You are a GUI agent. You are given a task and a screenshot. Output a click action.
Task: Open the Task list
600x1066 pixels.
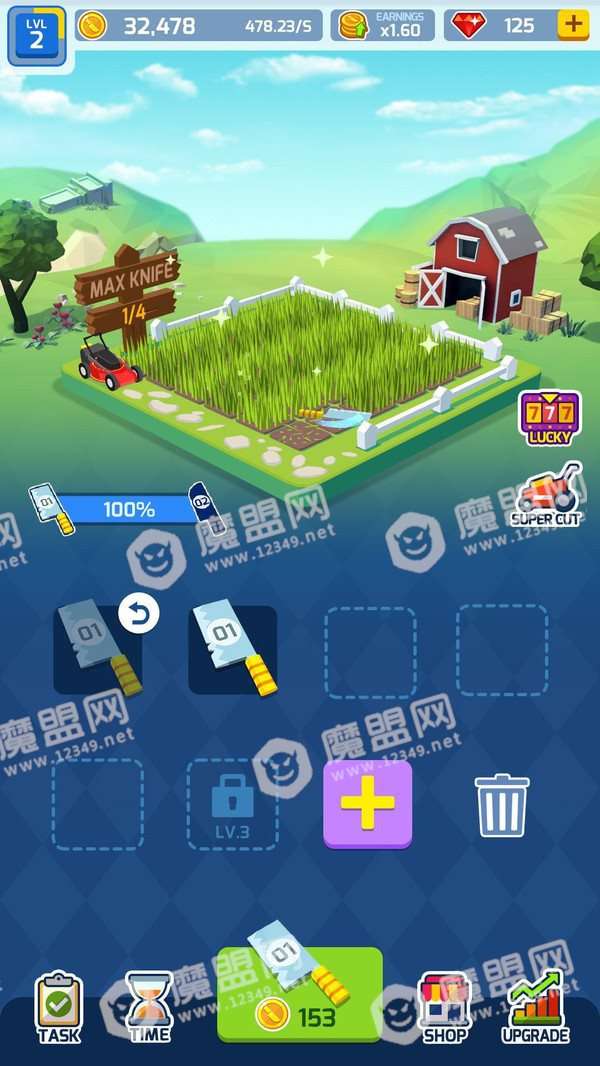[x=59, y=1008]
